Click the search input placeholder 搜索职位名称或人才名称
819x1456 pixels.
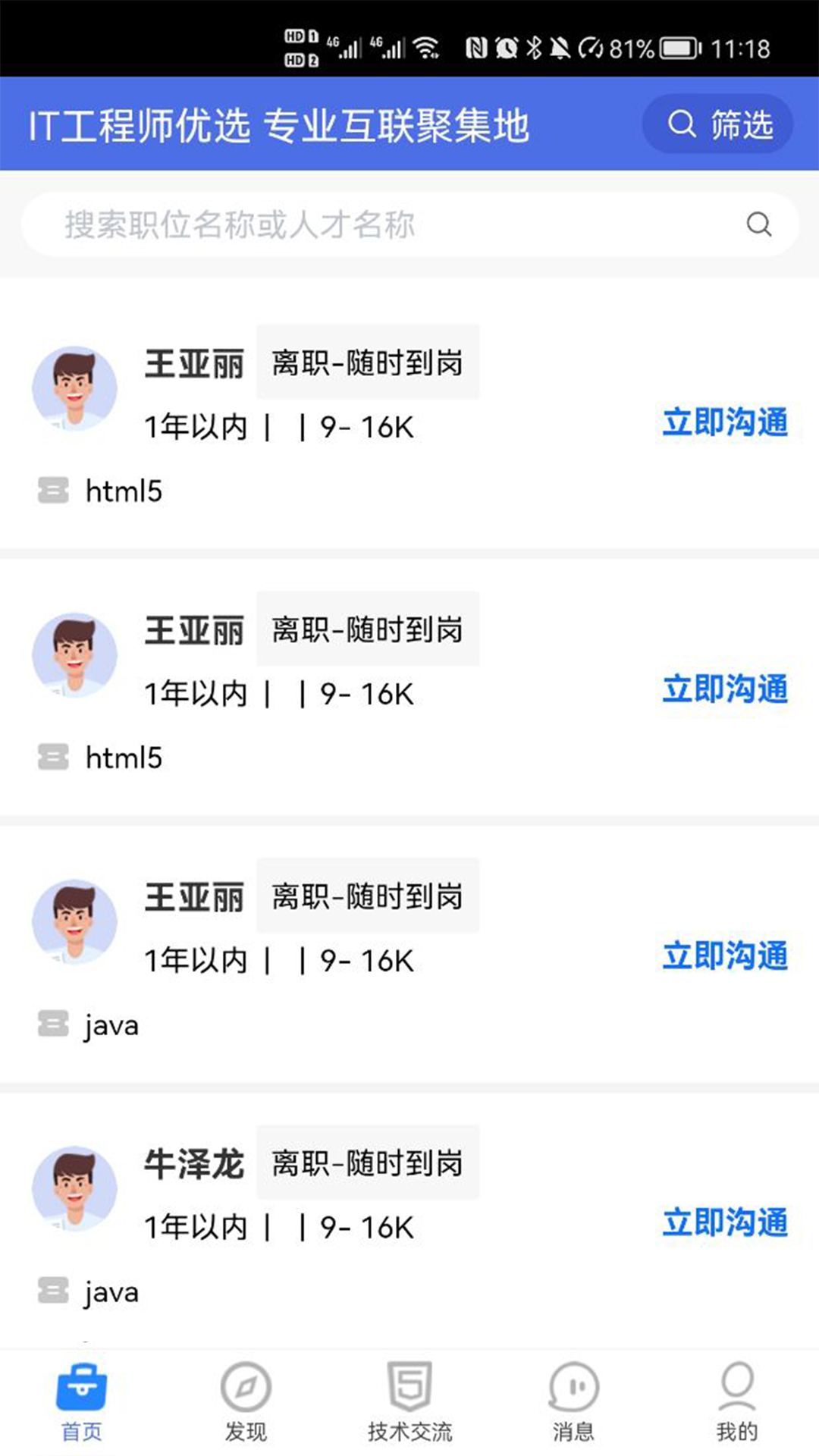tap(240, 224)
